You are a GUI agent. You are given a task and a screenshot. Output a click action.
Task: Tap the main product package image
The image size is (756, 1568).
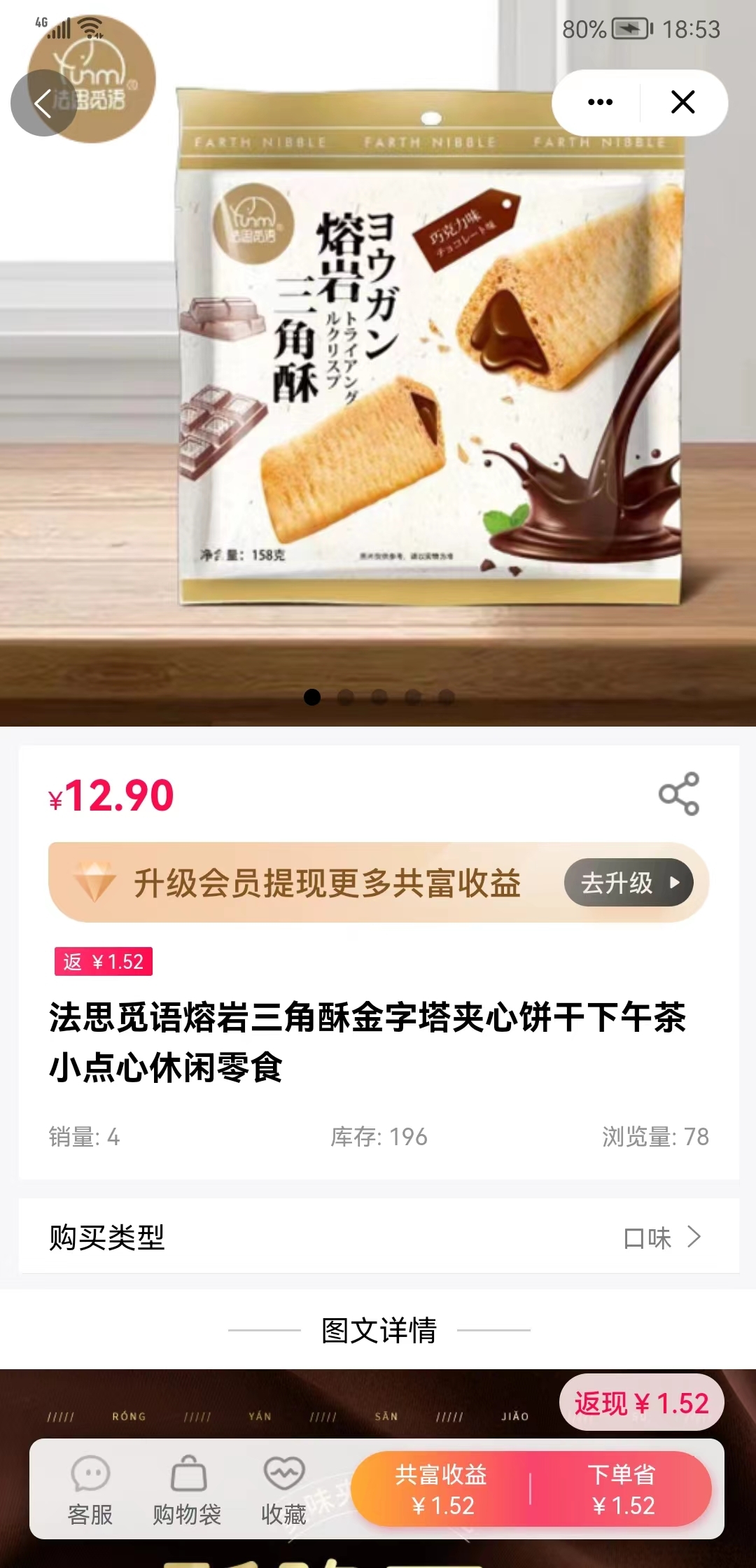coord(420,364)
